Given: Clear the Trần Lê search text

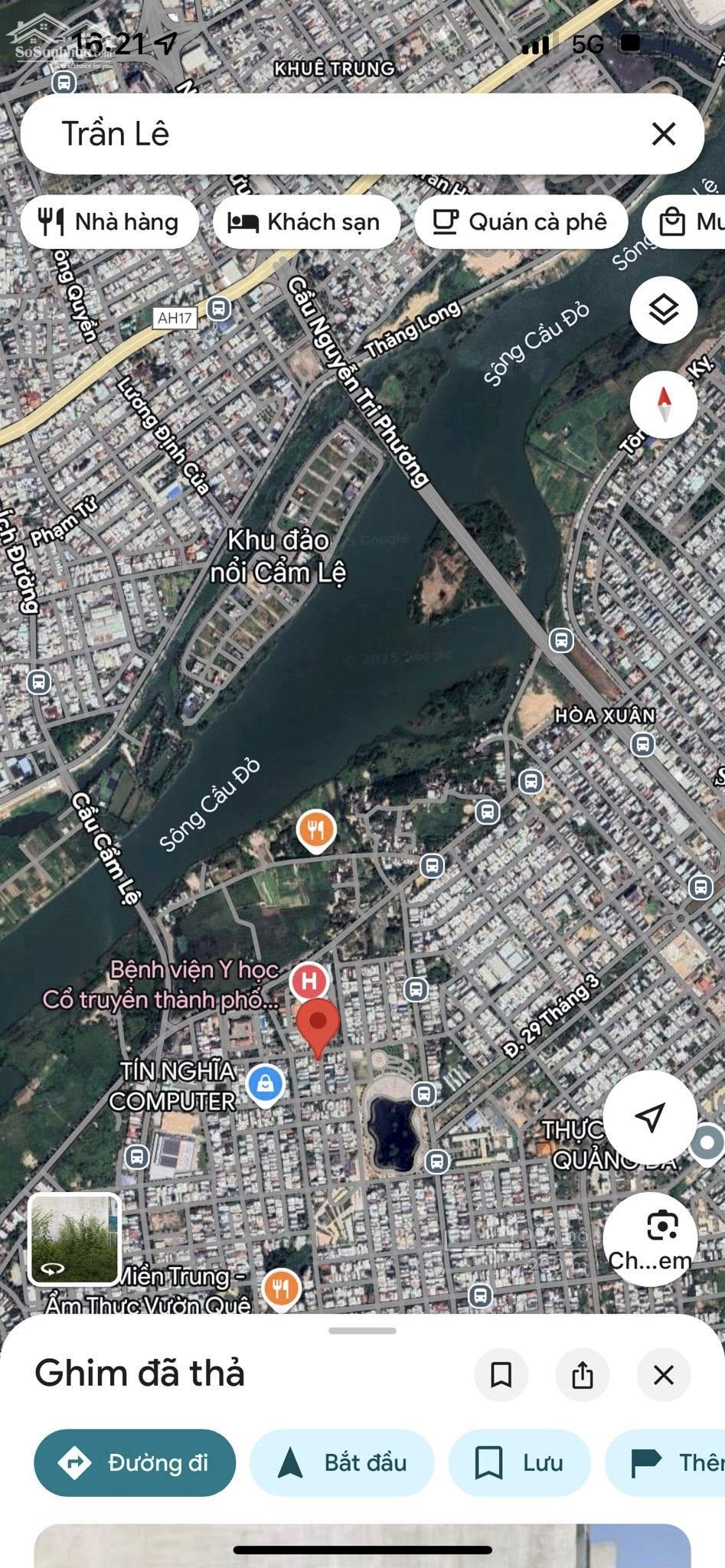Looking at the screenshot, I should tap(663, 134).
